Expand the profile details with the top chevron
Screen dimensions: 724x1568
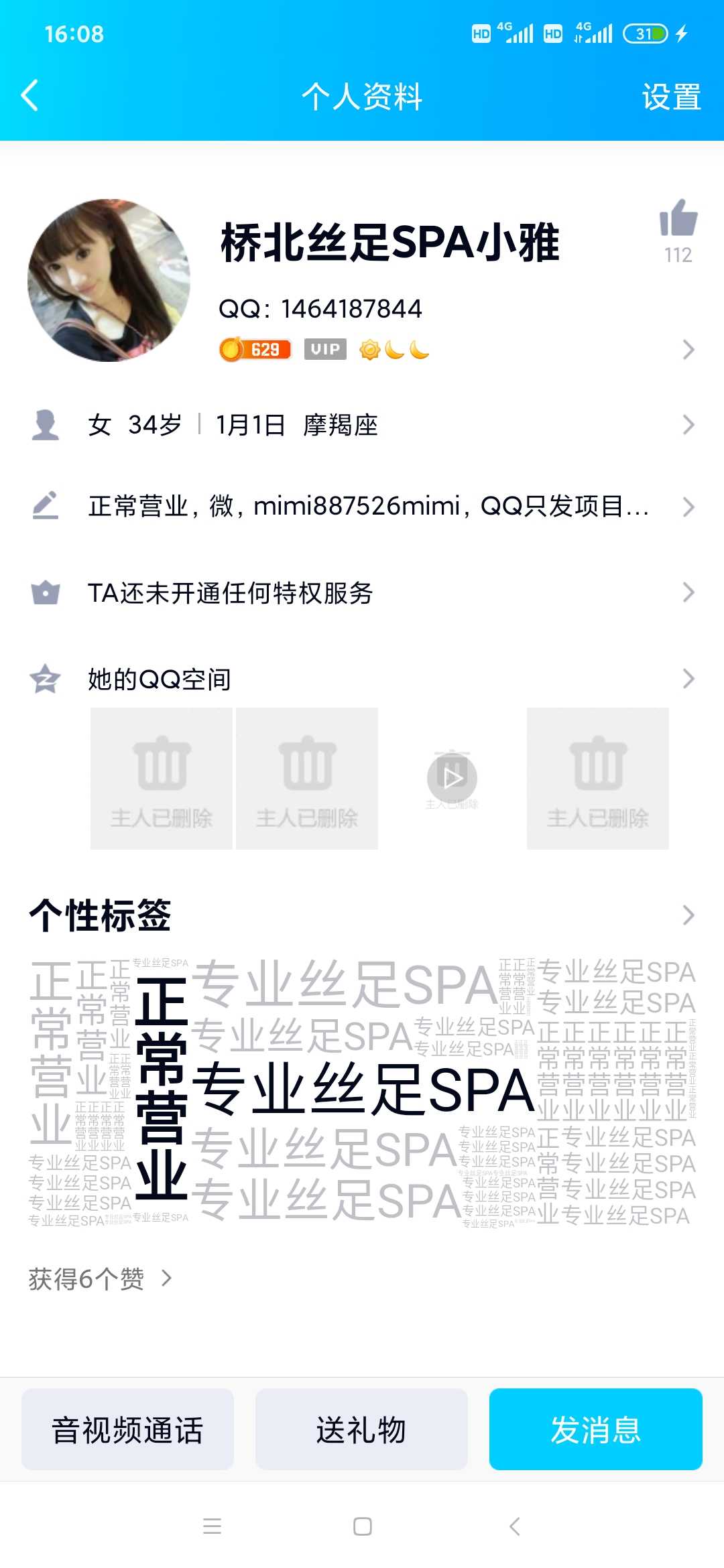(x=688, y=350)
